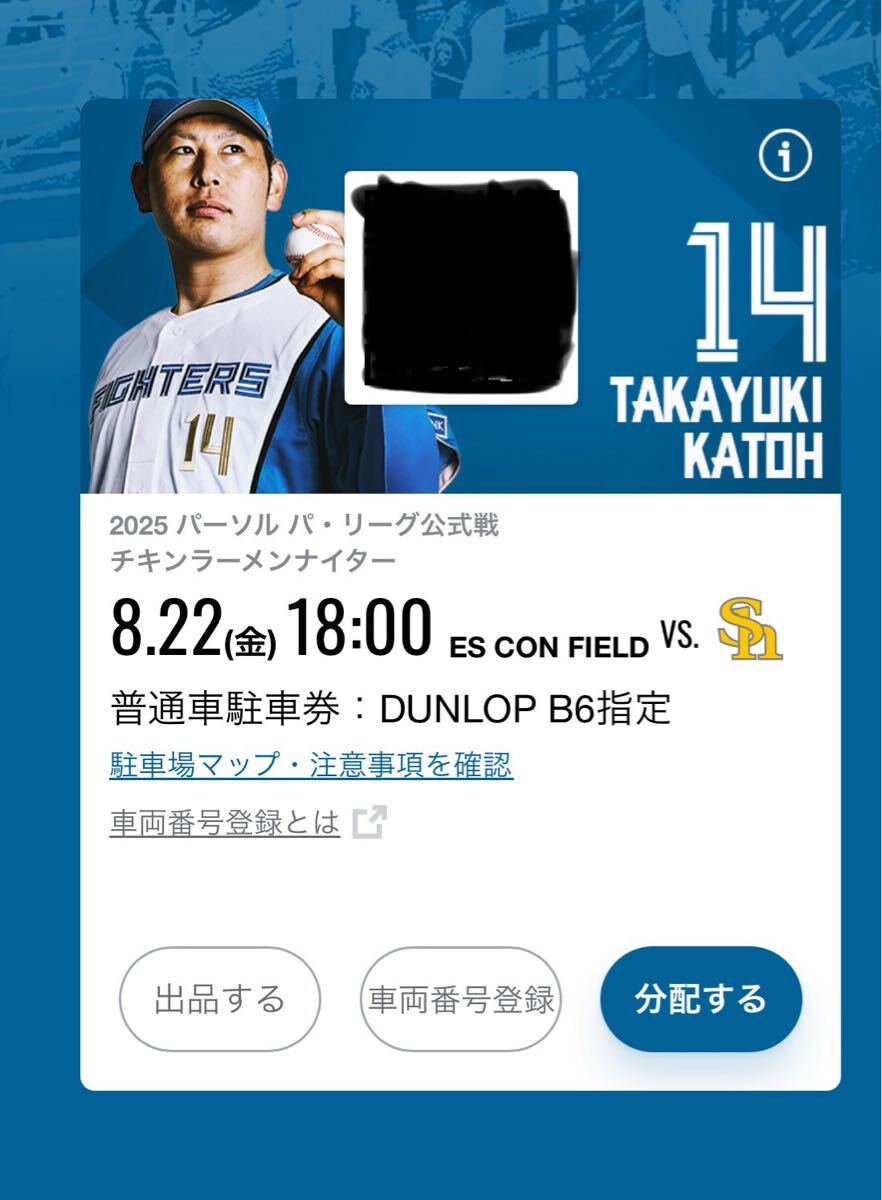Viewport: 882px width, 1200px height.
Task: Select the 車両番号登録 button
Action: pos(461,999)
